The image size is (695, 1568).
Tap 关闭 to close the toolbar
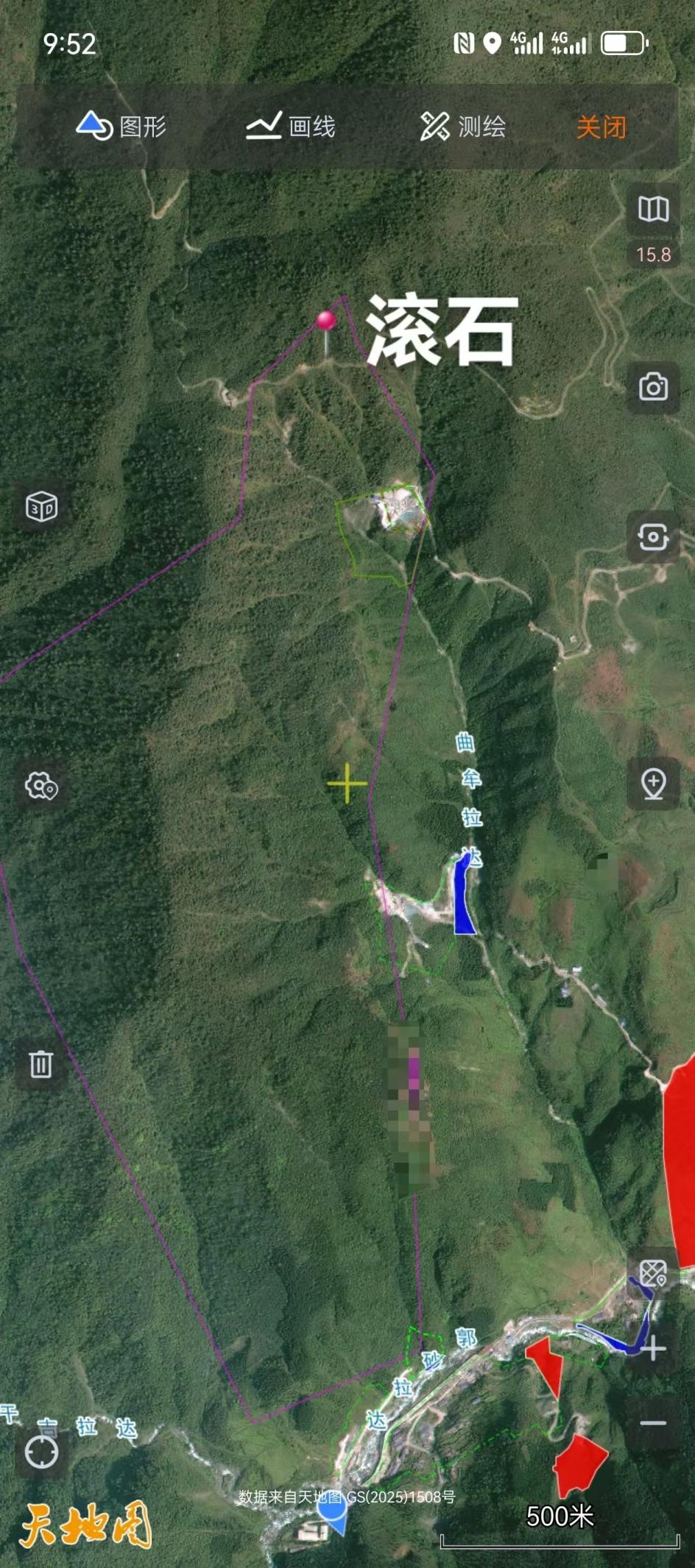click(x=601, y=127)
